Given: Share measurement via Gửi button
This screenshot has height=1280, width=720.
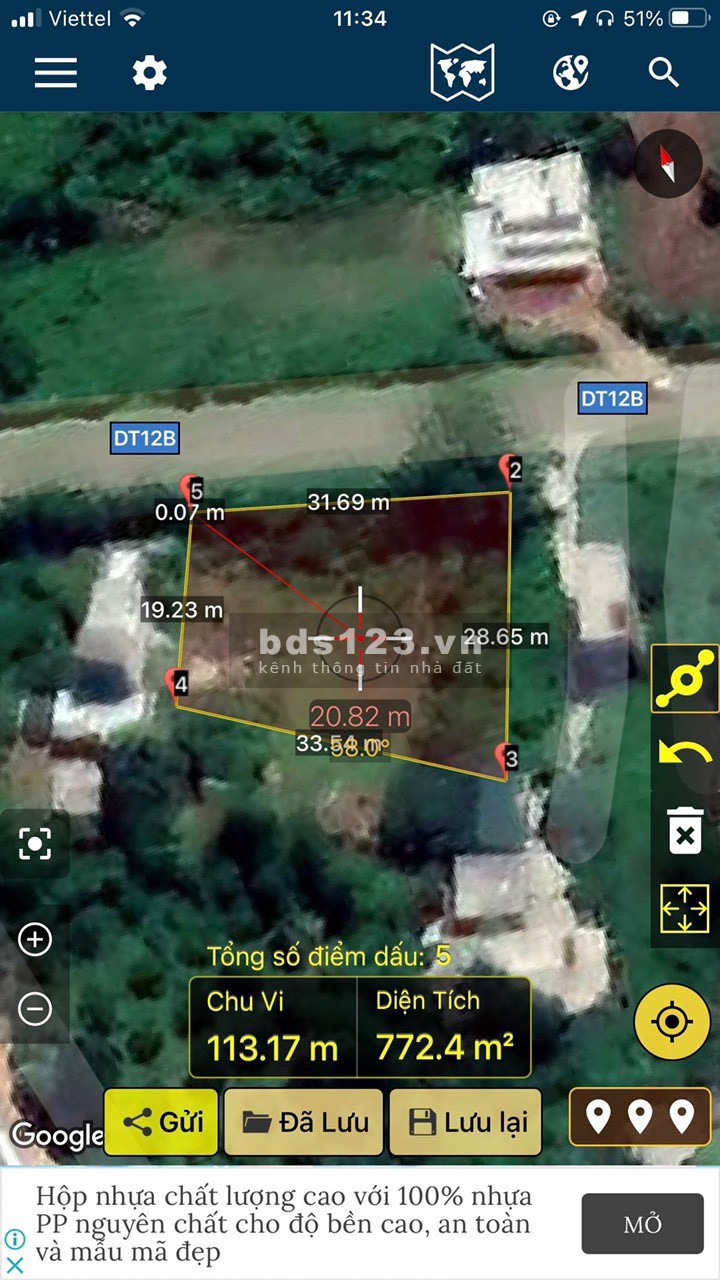Looking at the screenshot, I should coord(161,1122).
